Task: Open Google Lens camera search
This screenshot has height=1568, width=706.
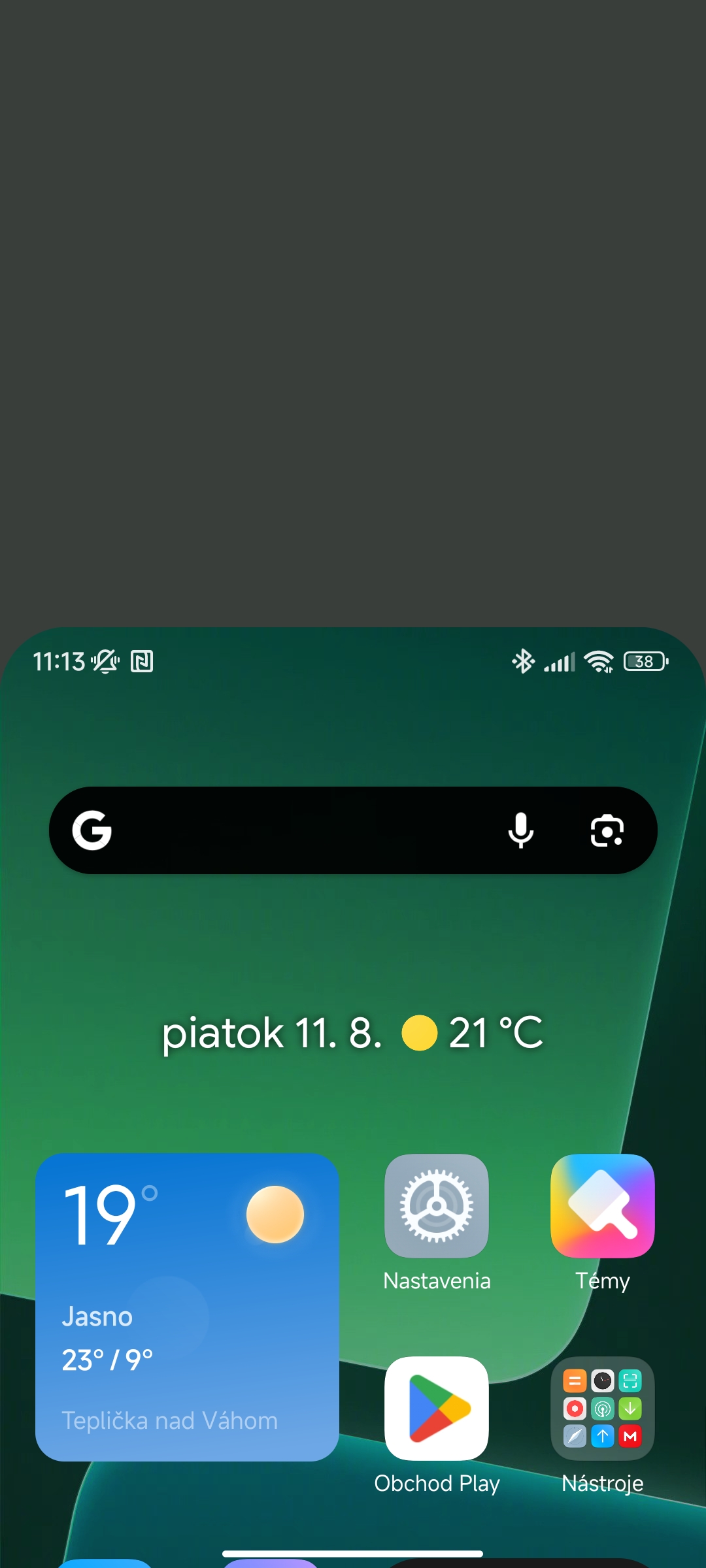Action: 607,830
